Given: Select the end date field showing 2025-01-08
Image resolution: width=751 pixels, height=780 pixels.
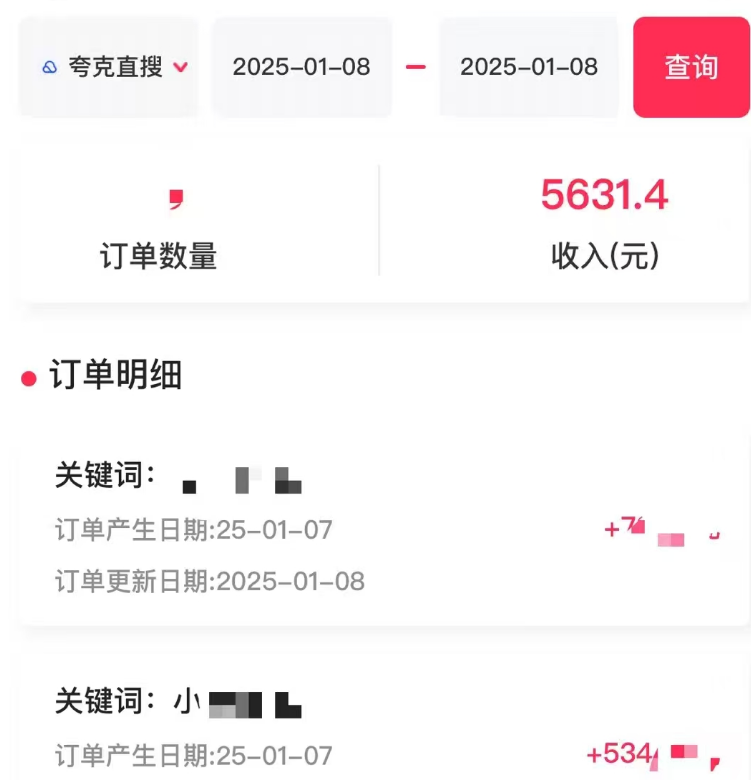Looking at the screenshot, I should [528, 67].
